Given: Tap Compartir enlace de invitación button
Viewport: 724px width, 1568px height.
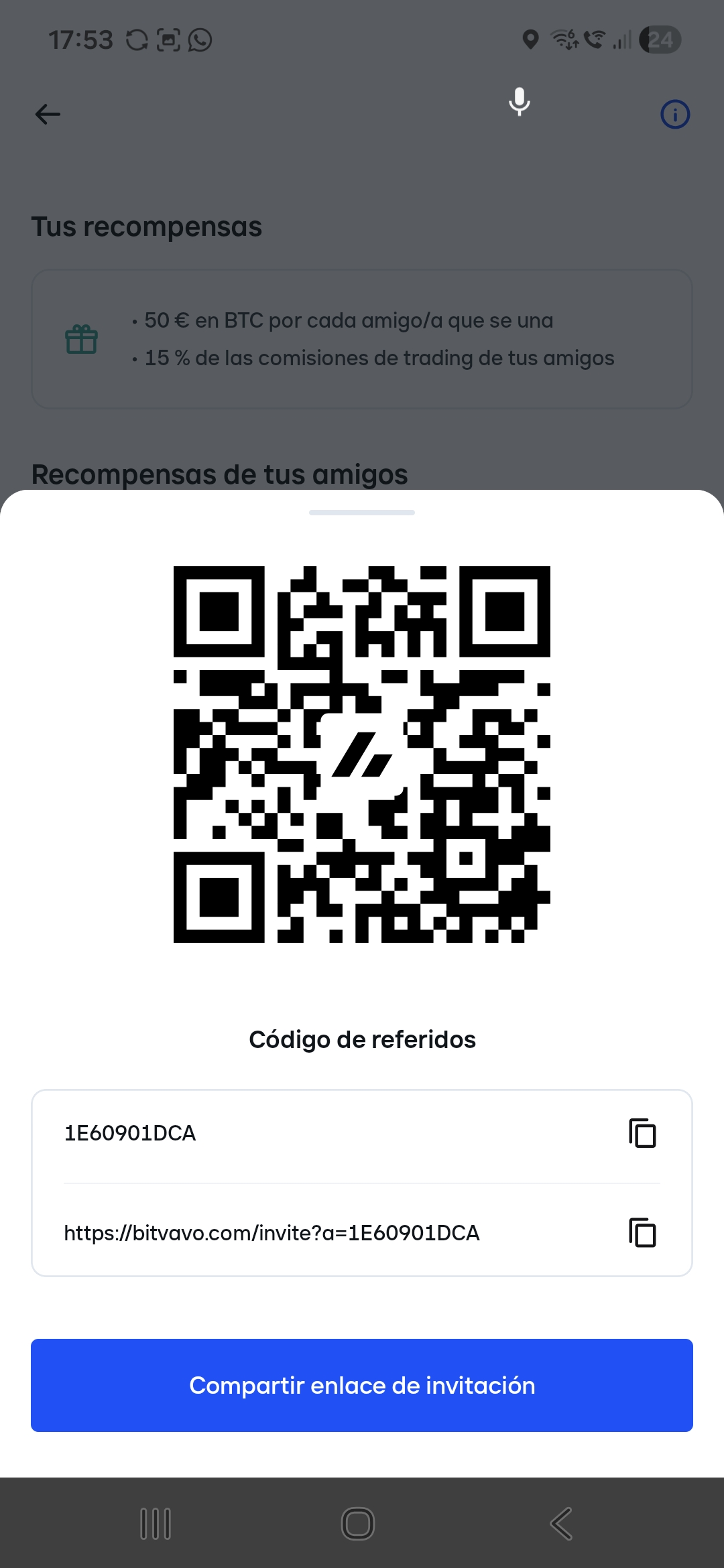Looking at the screenshot, I should pos(362,1385).
